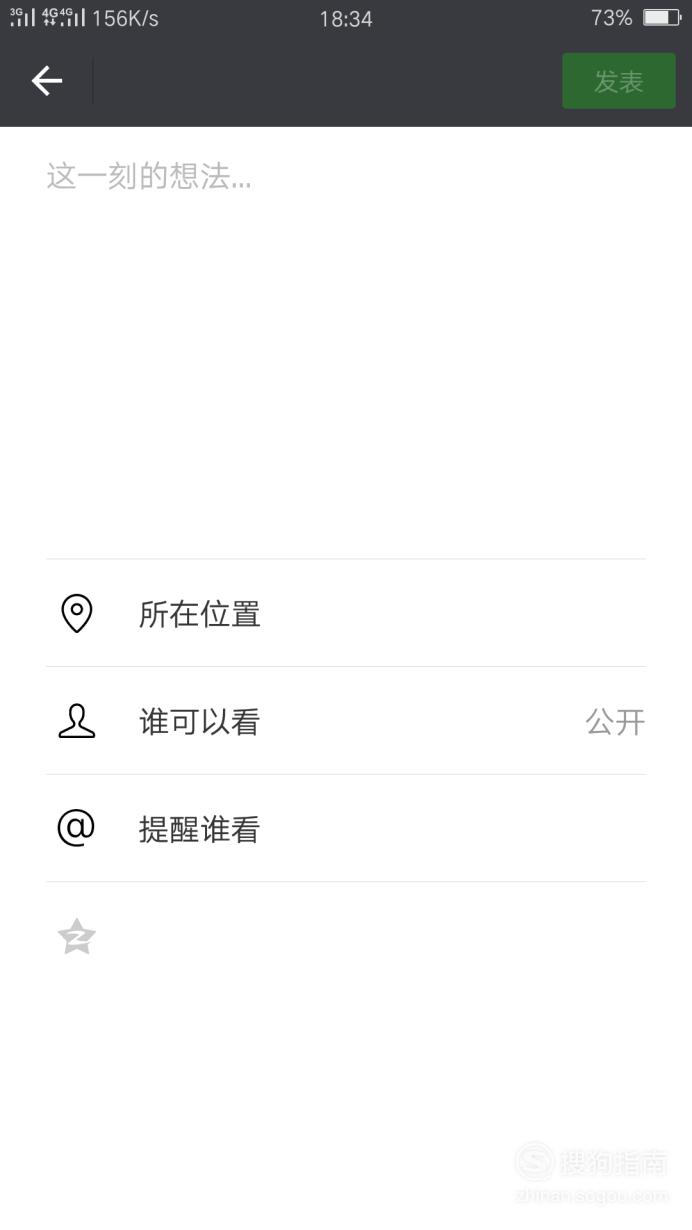
Task: Open the 所在位置 location row
Action: [346, 613]
